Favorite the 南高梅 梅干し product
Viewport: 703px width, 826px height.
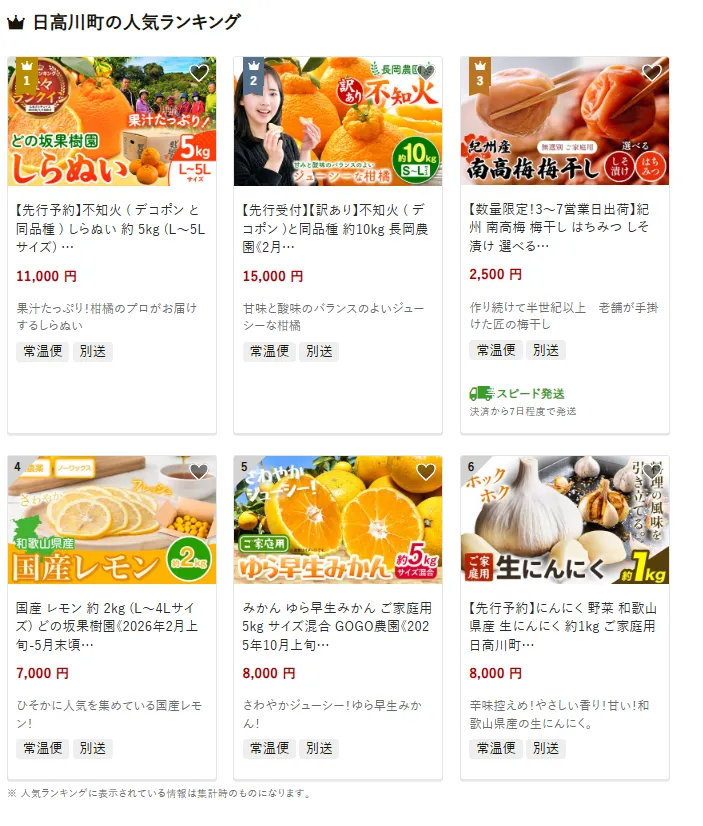pos(652,73)
